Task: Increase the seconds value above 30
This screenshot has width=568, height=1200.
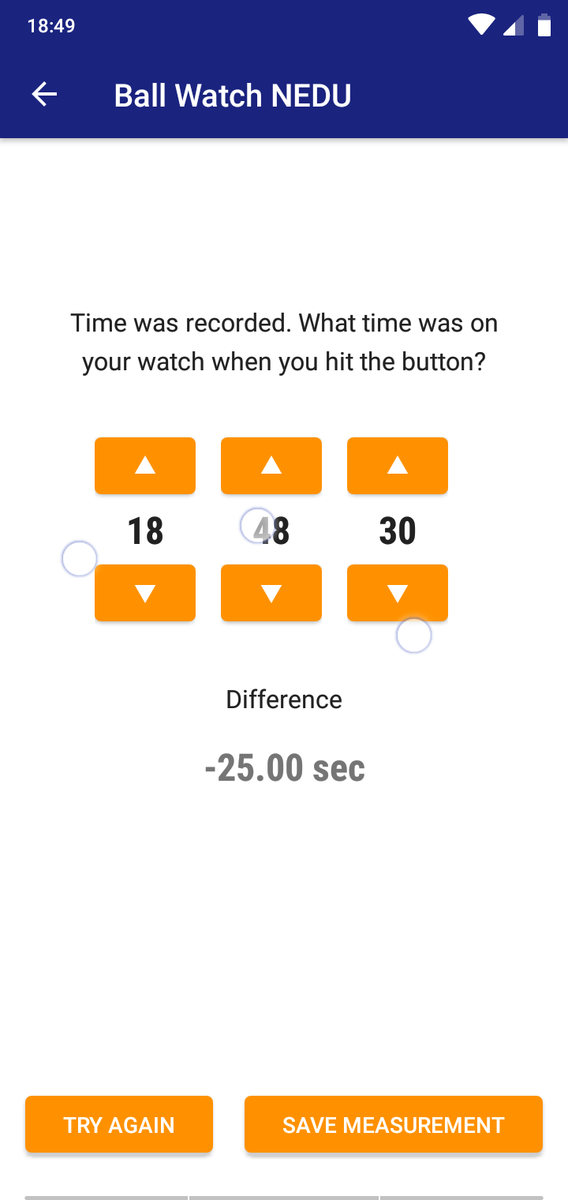Action: (397, 465)
